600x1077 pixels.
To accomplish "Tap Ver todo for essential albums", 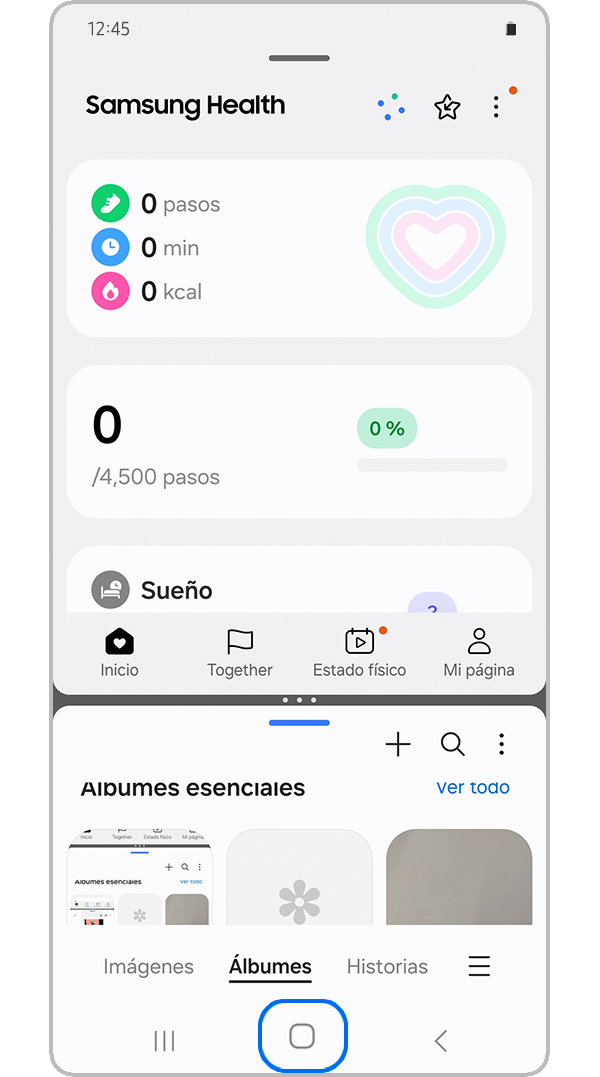I will (473, 788).
